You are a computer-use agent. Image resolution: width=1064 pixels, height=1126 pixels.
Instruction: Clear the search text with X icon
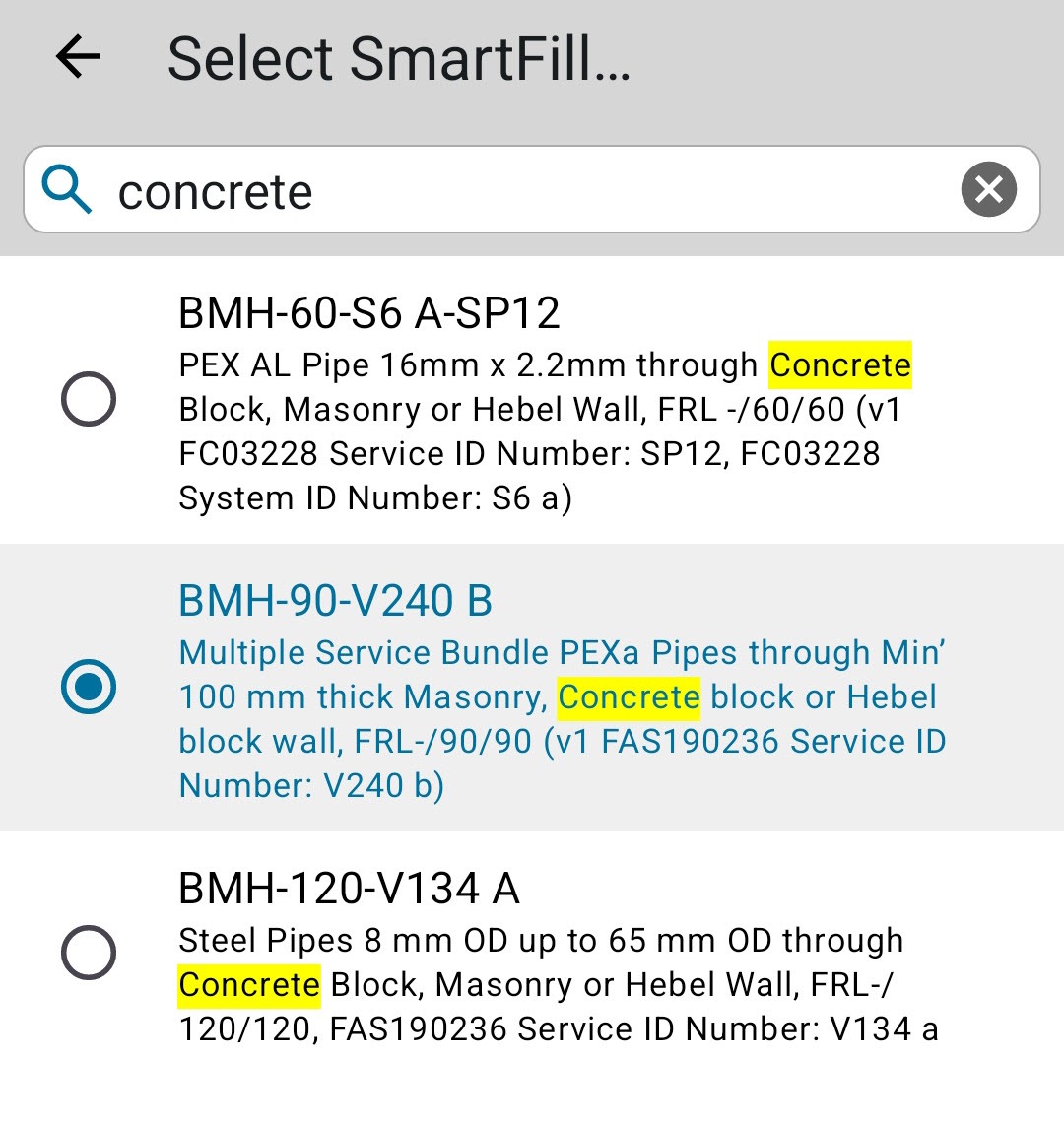point(988,189)
